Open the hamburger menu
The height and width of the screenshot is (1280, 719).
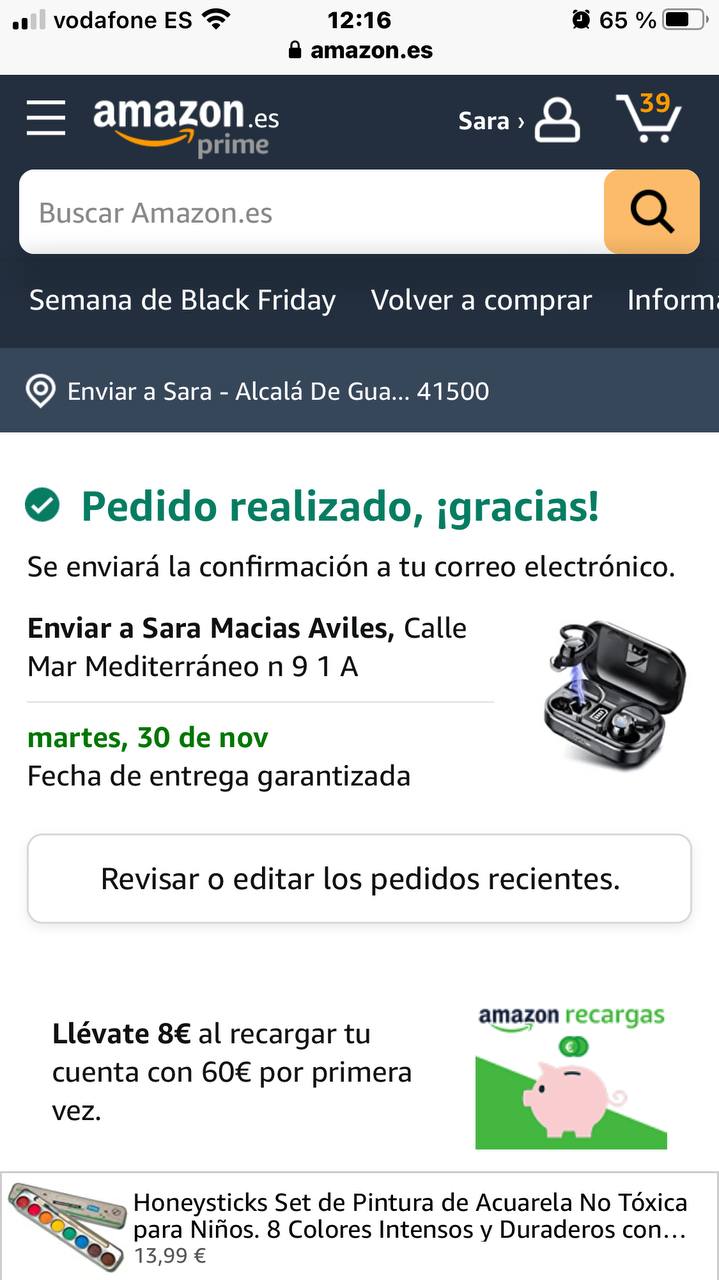46,118
